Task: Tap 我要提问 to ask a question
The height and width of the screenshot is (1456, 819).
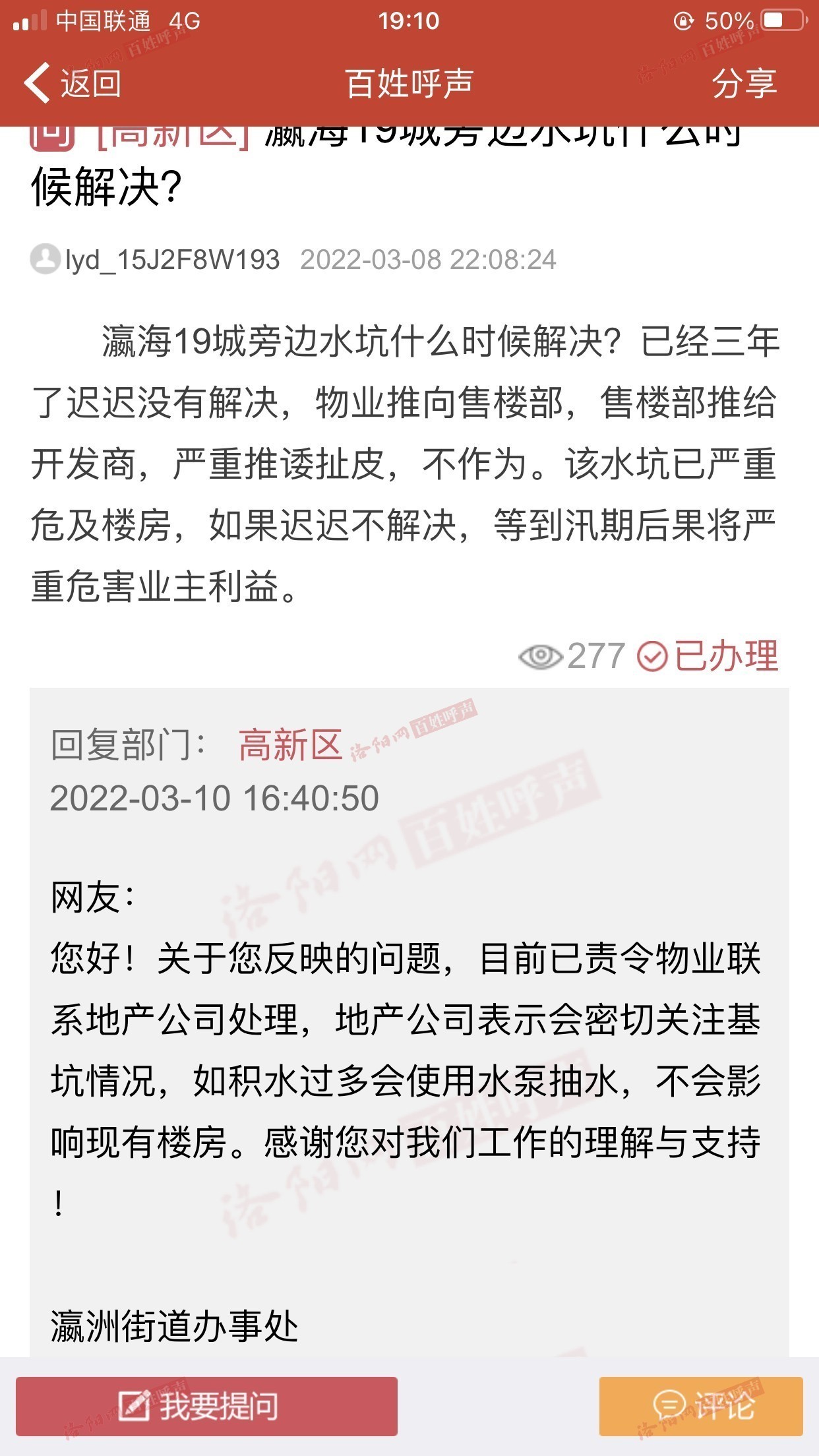Action: point(206,1406)
